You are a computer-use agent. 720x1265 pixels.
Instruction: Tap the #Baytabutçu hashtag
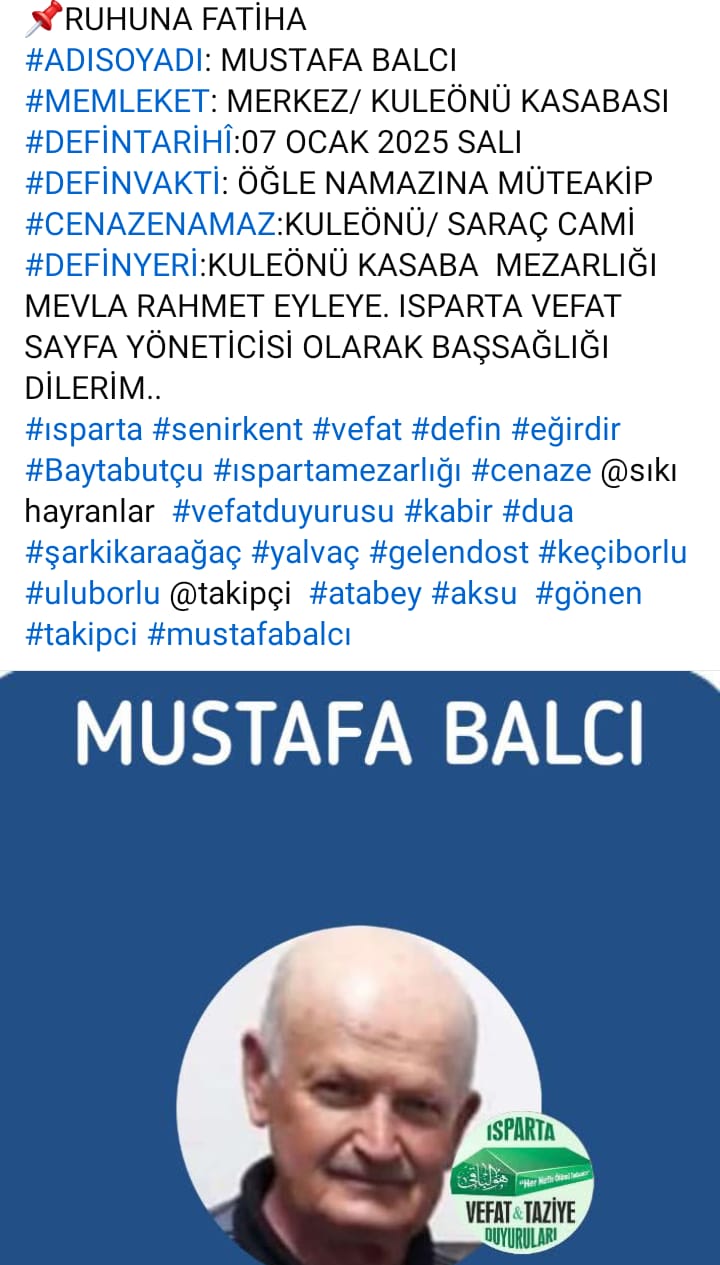pyautogui.click(x=114, y=470)
